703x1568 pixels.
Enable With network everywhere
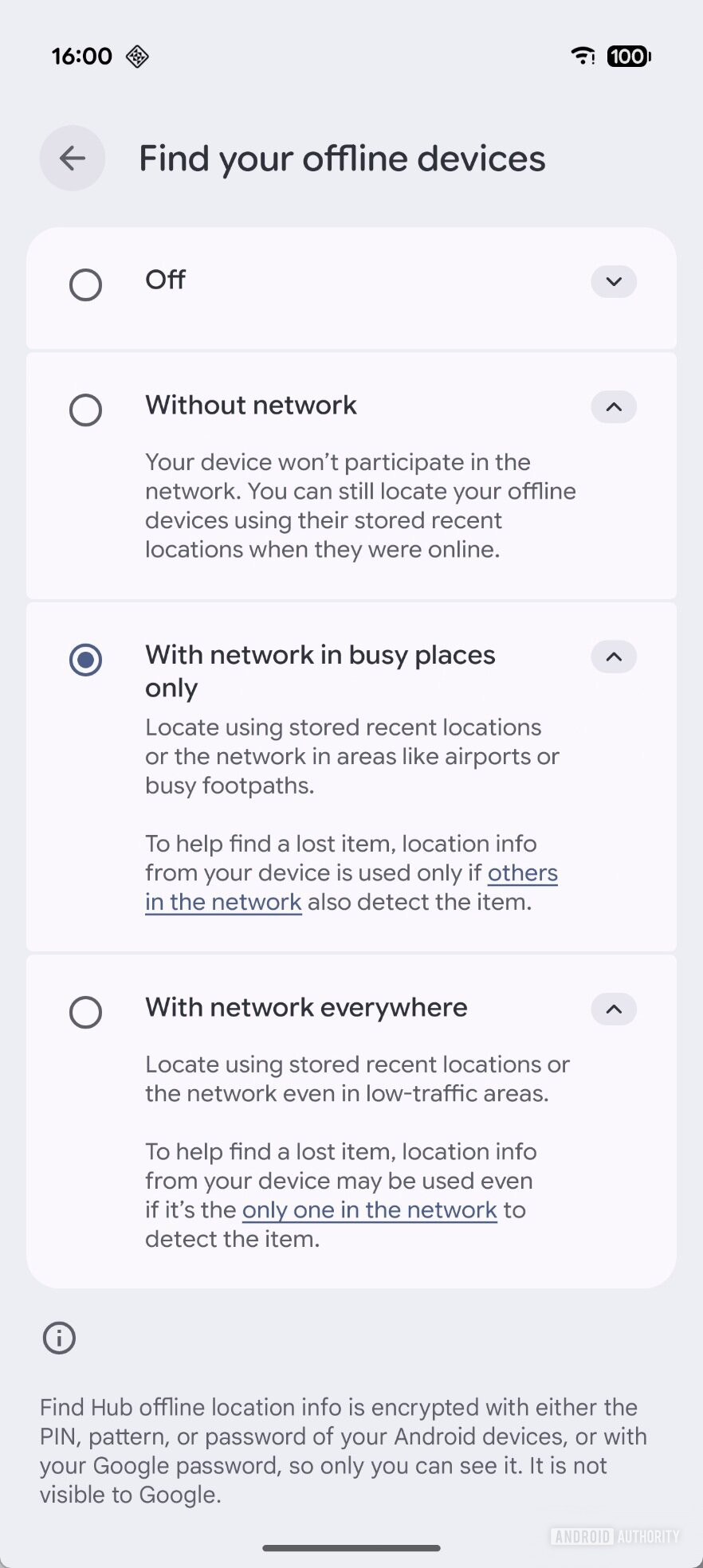click(x=85, y=1012)
